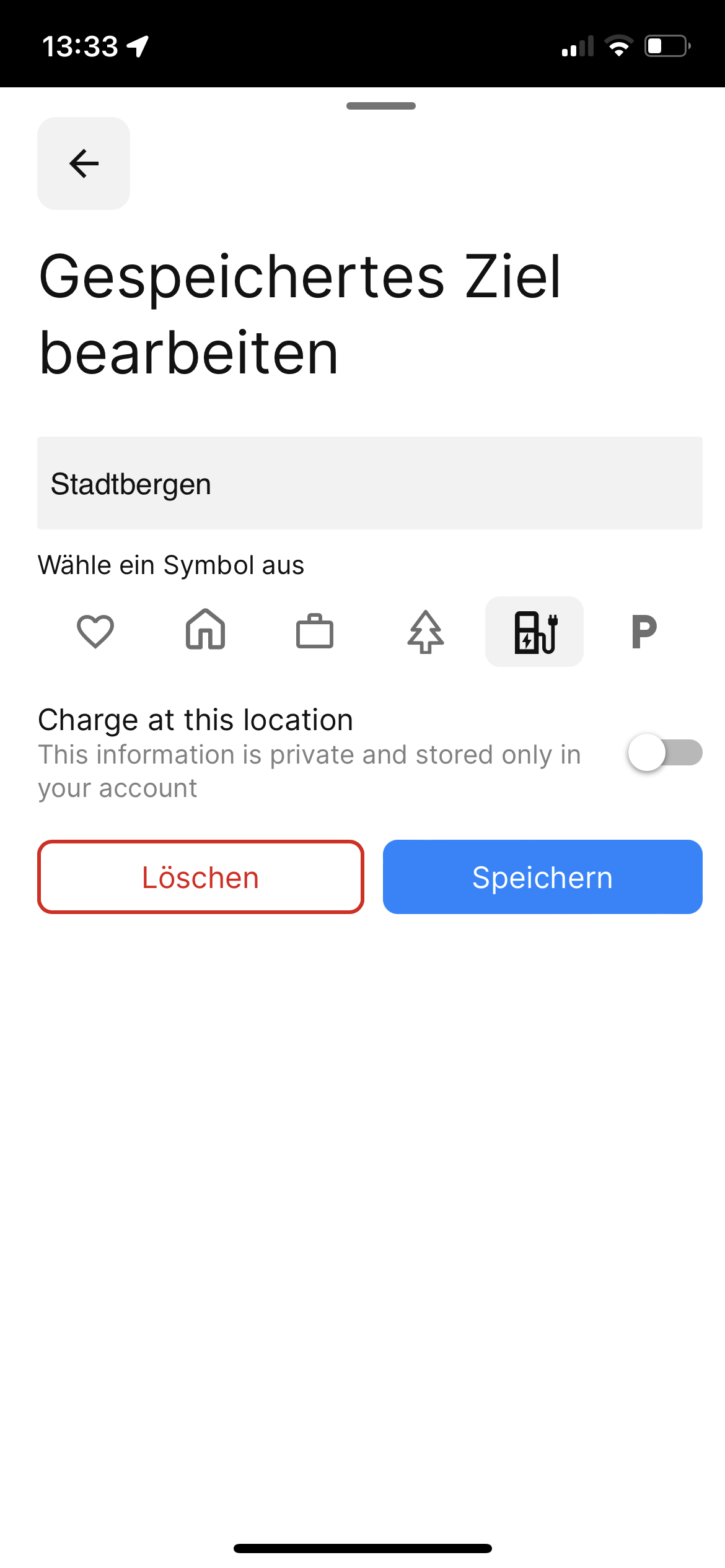Select the heart symbol
725x1568 pixels.
pyautogui.click(x=95, y=632)
